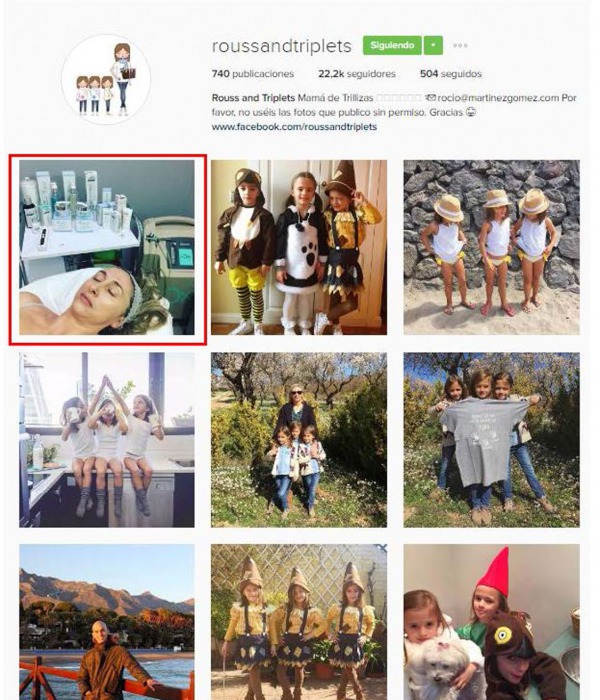
Task: Expand the dropdown arrow beside Siguiendo
Action: pos(432,46)
